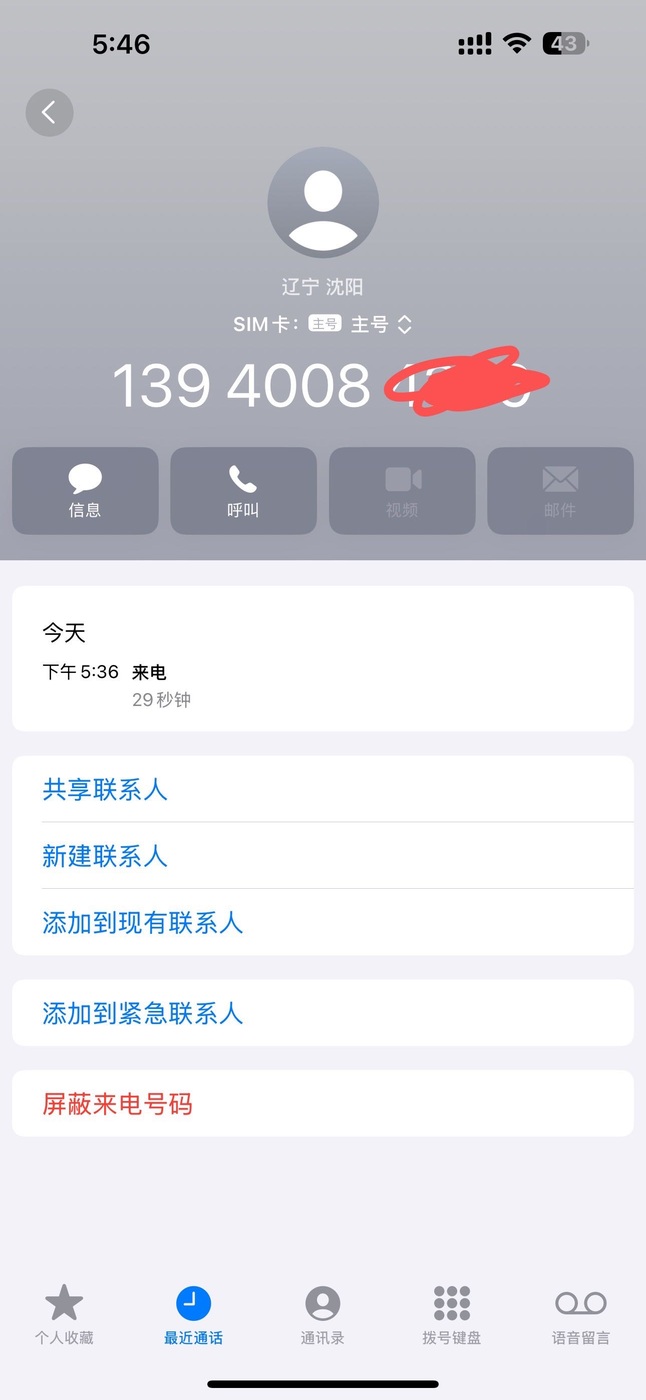Go to 语音留言 tab
The image size is (646, 1400).
[581, 1315]
